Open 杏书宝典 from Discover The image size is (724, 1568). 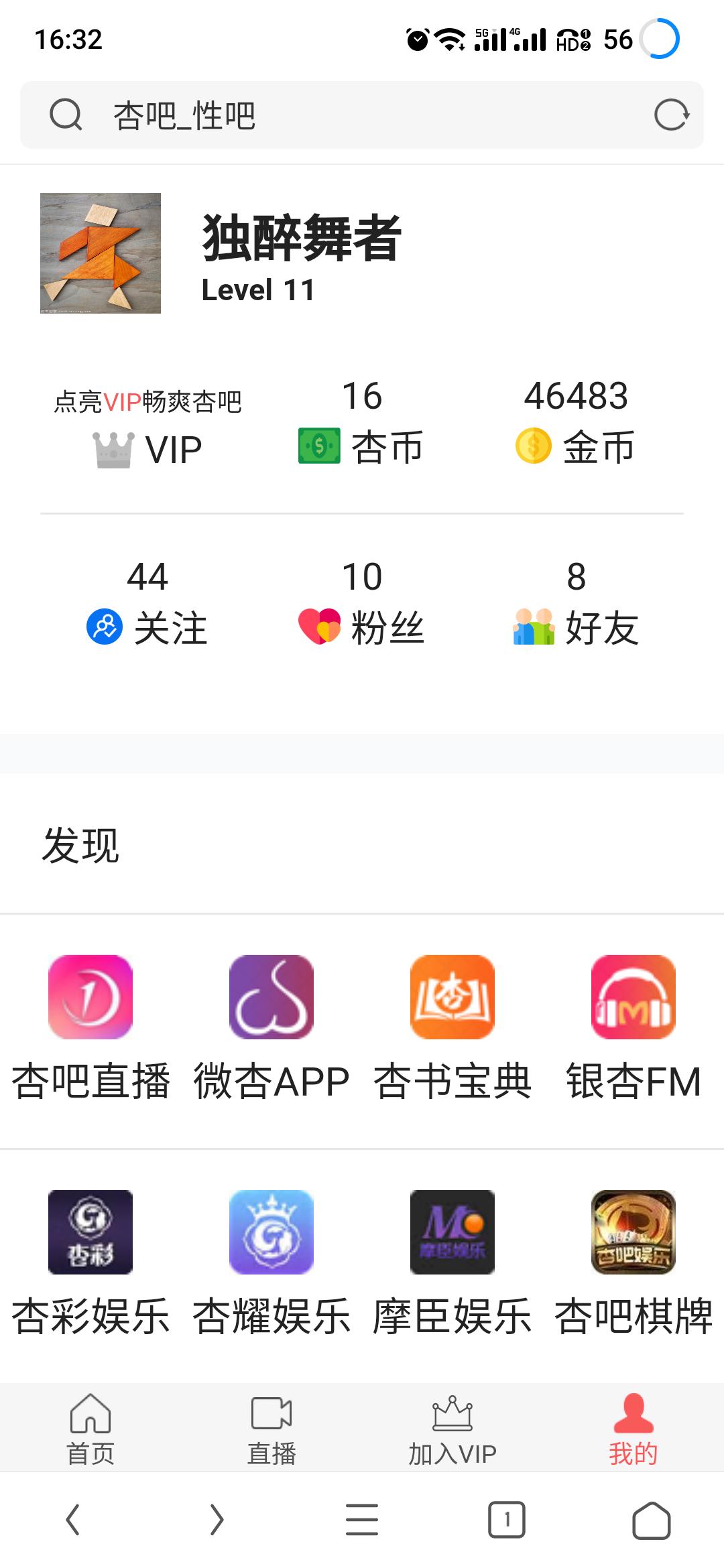click(x=452, y=1027)
